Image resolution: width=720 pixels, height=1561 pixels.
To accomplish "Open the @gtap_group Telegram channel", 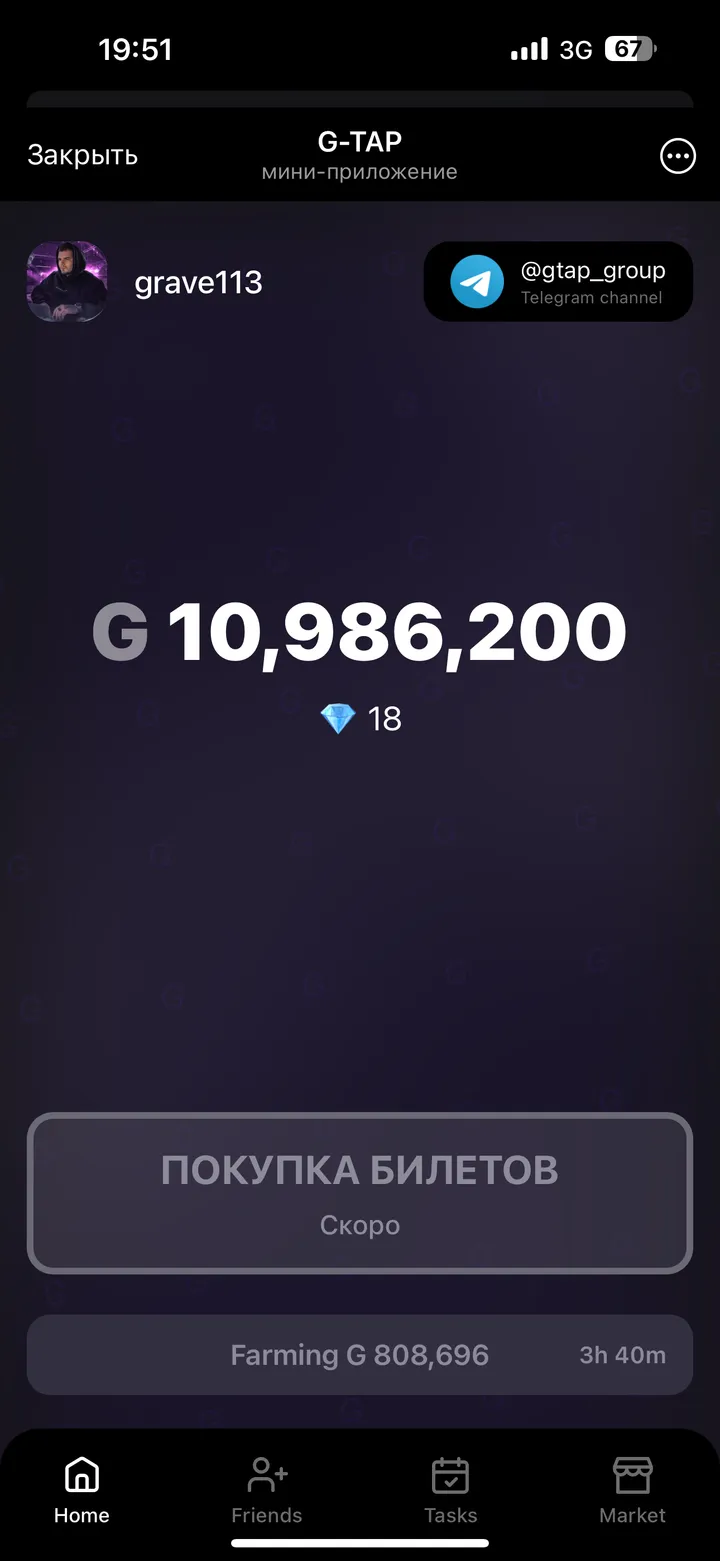I will click(x=558, y=282).
